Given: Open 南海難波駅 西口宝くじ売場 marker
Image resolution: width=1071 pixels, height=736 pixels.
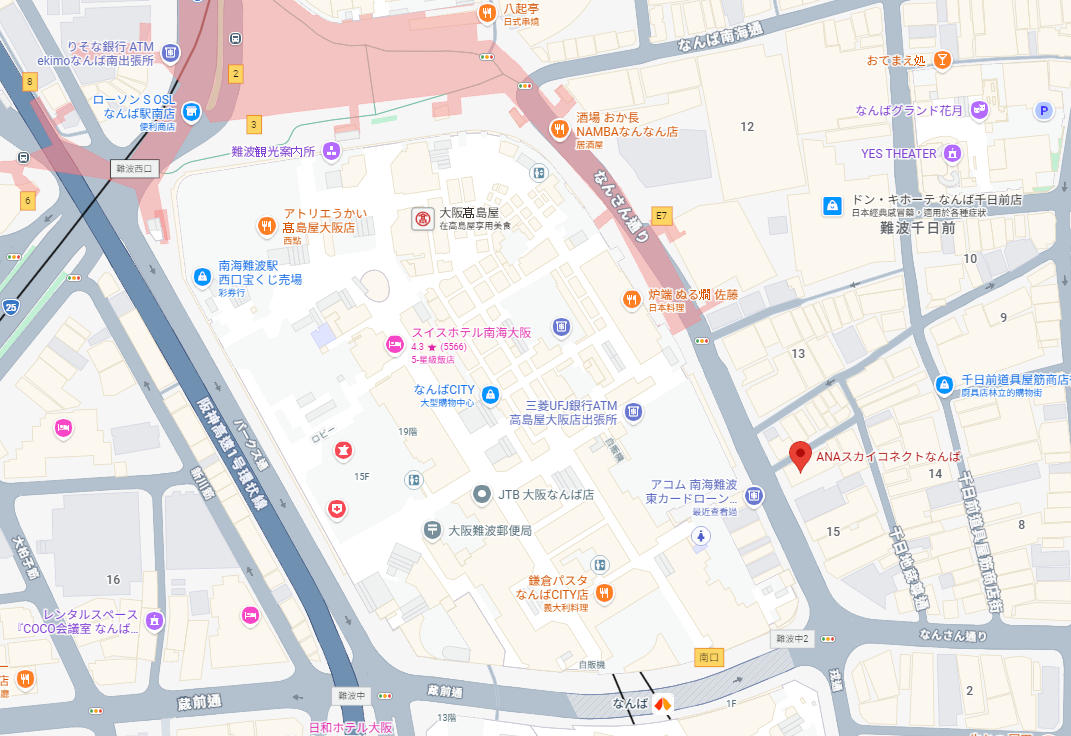Looking at the screenshot, I should 201,276.
